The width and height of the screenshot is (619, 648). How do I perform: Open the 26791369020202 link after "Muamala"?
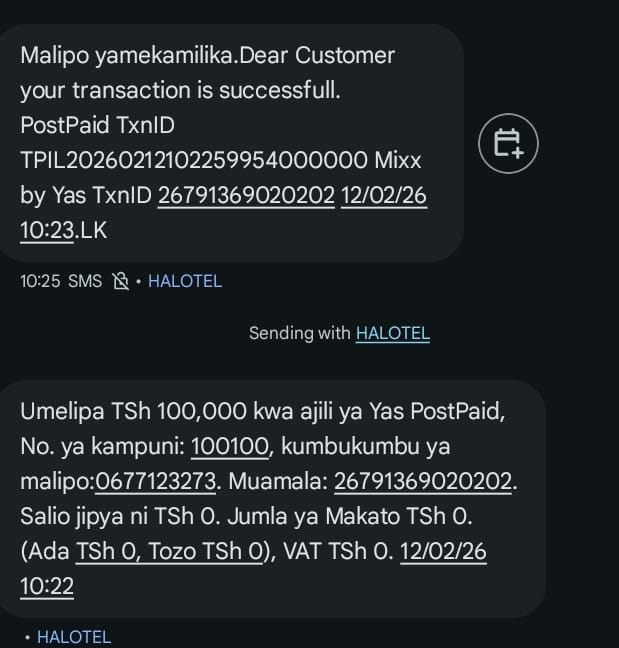click(x=422, y=481)
